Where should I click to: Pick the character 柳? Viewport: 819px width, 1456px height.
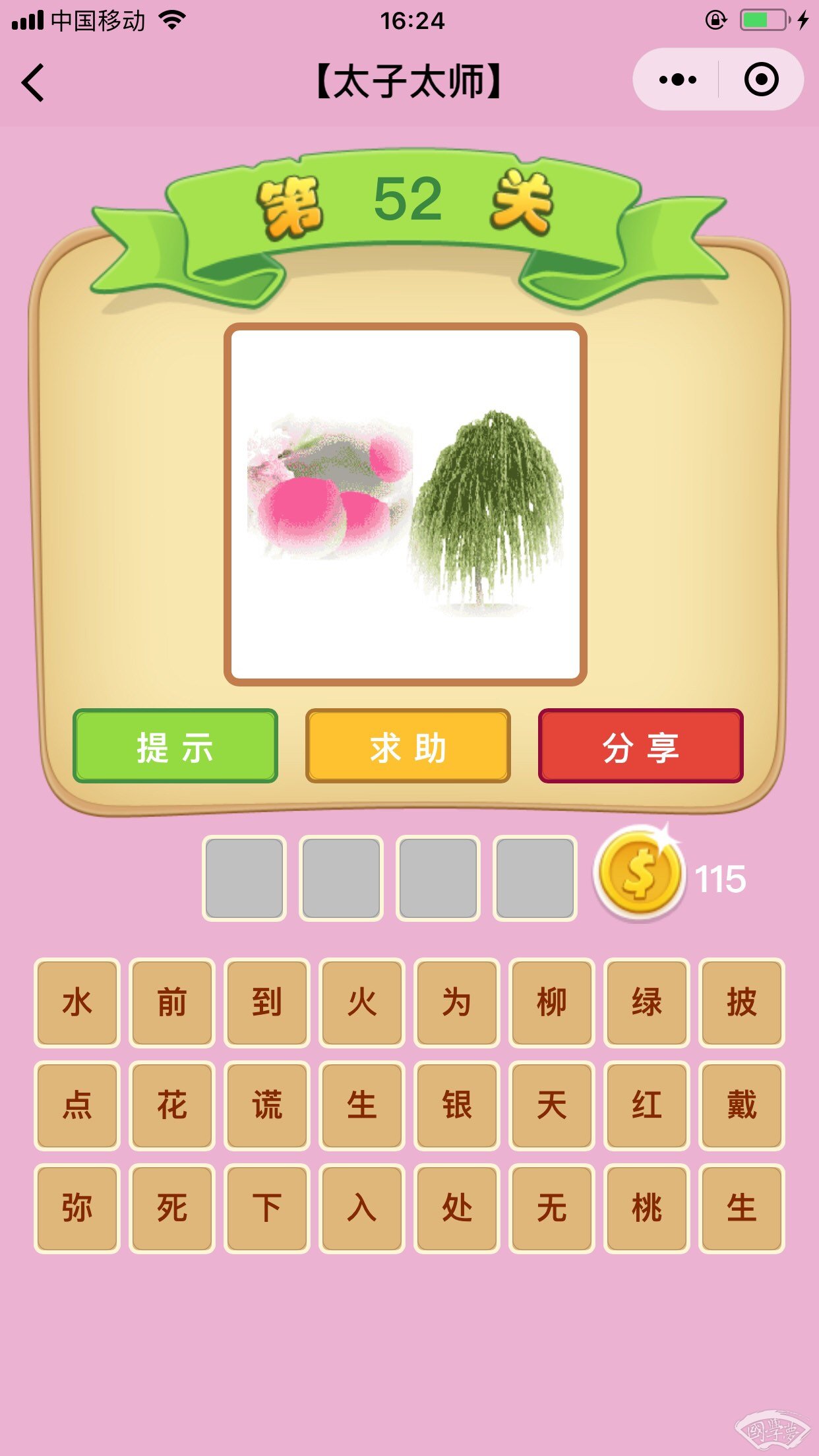point(551,1002)
